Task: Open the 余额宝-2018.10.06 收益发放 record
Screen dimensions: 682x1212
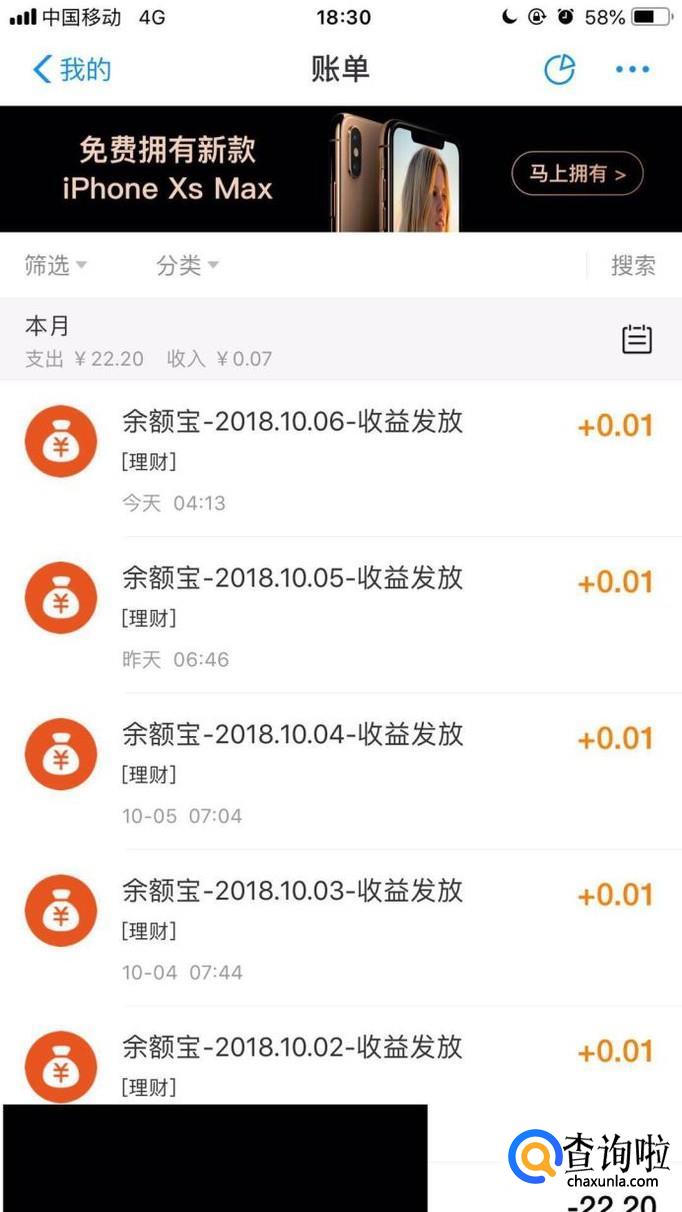Action: [x=340, y=458]
